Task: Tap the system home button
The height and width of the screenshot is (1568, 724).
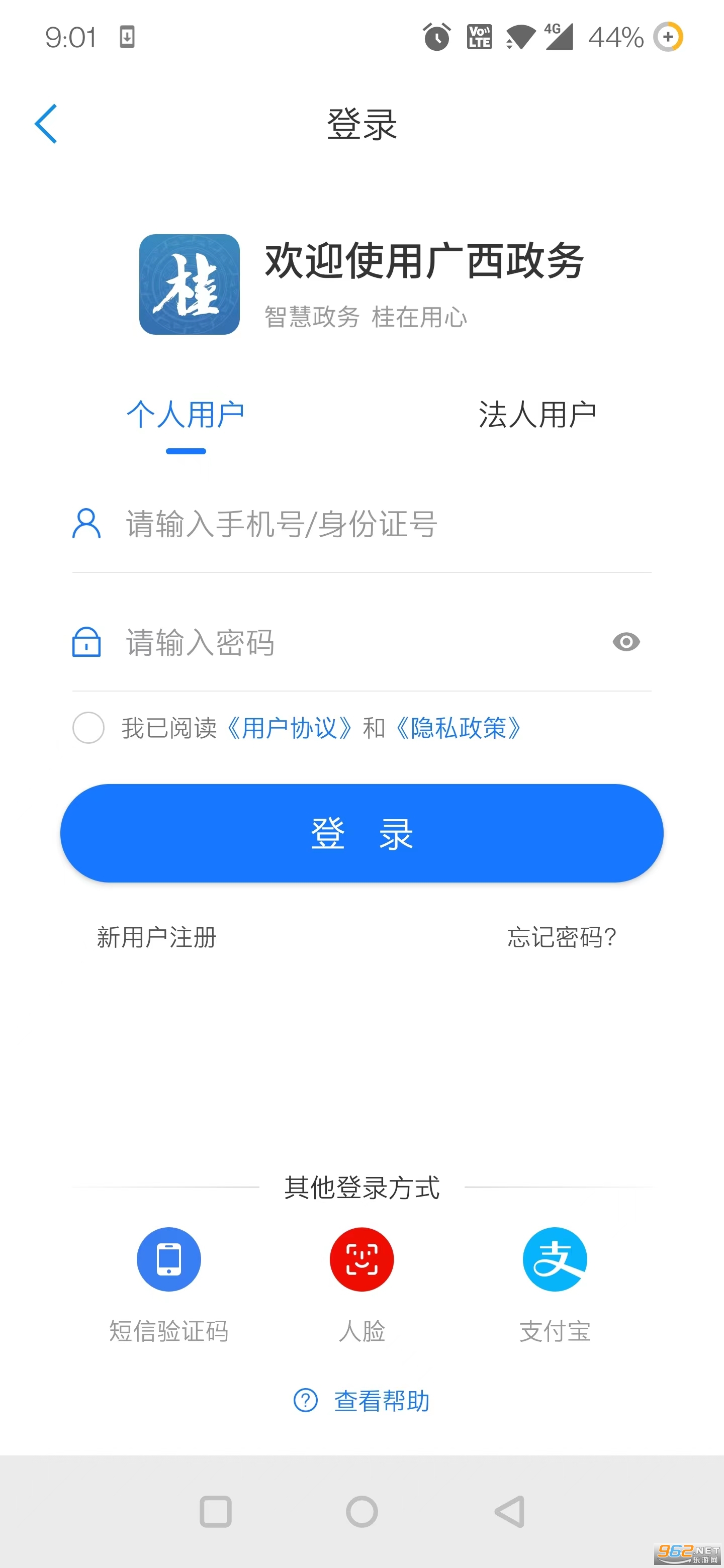Action: tap(361, 1511)
